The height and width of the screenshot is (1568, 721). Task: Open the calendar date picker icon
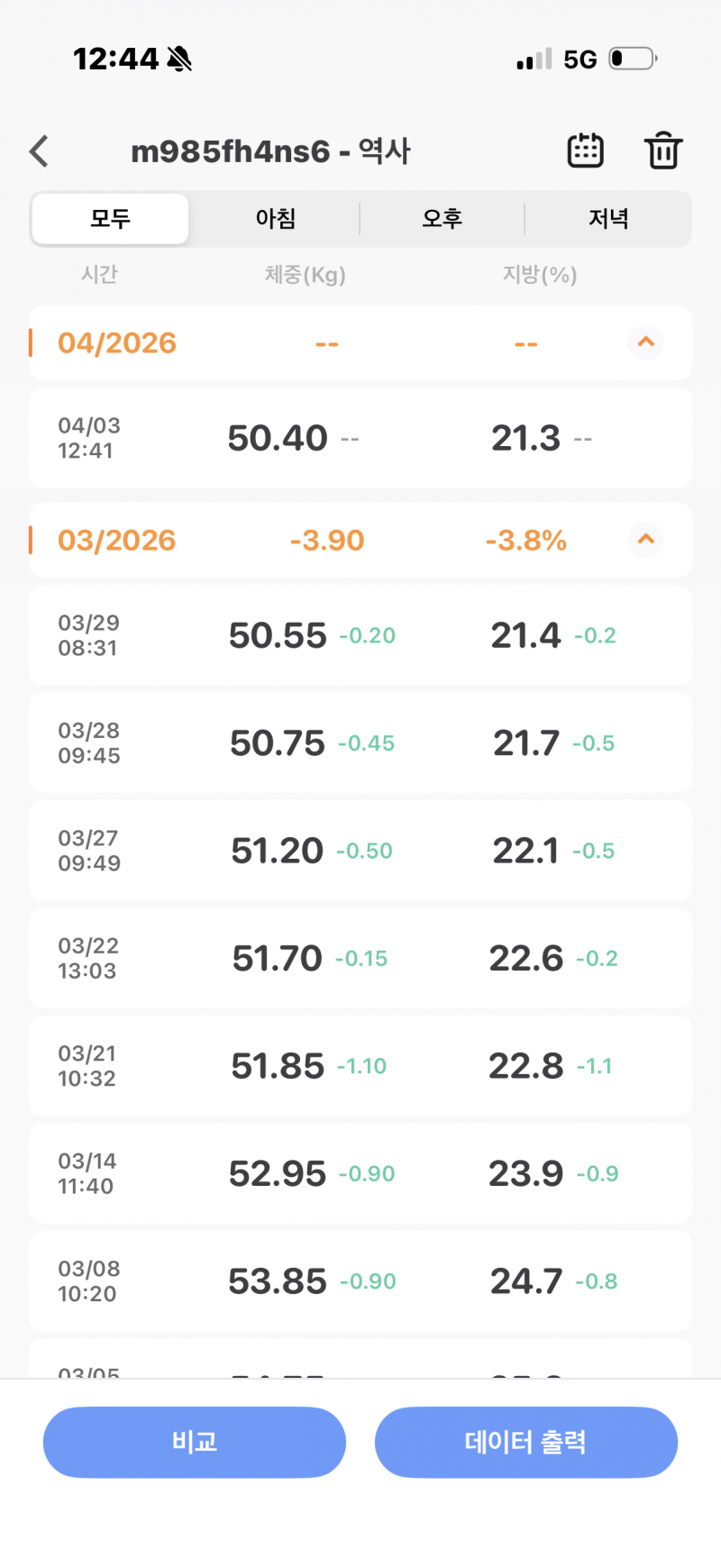pyautogui.click(x=584, y=150)
